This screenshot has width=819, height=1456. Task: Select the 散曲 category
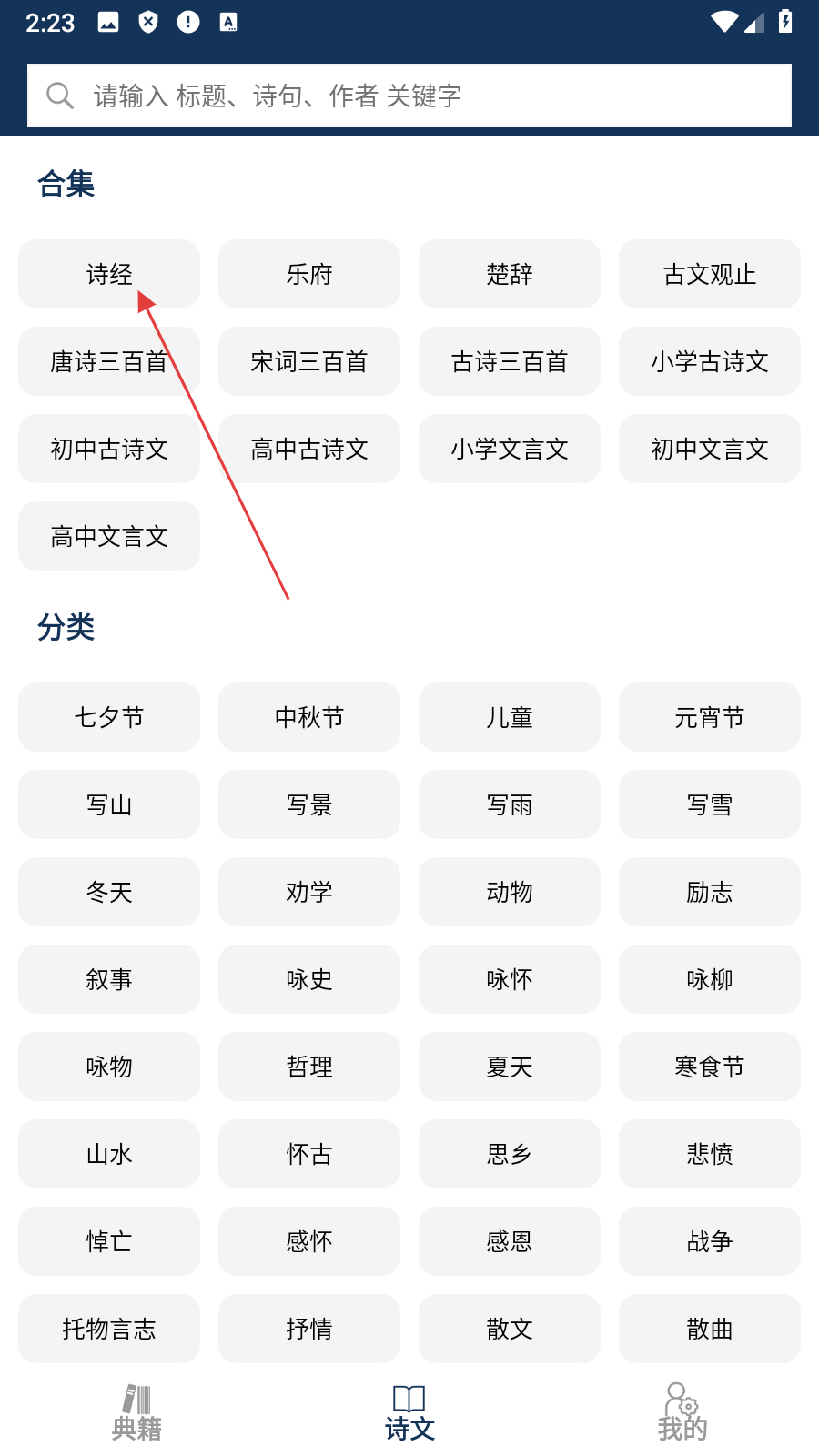point(710,1329)
